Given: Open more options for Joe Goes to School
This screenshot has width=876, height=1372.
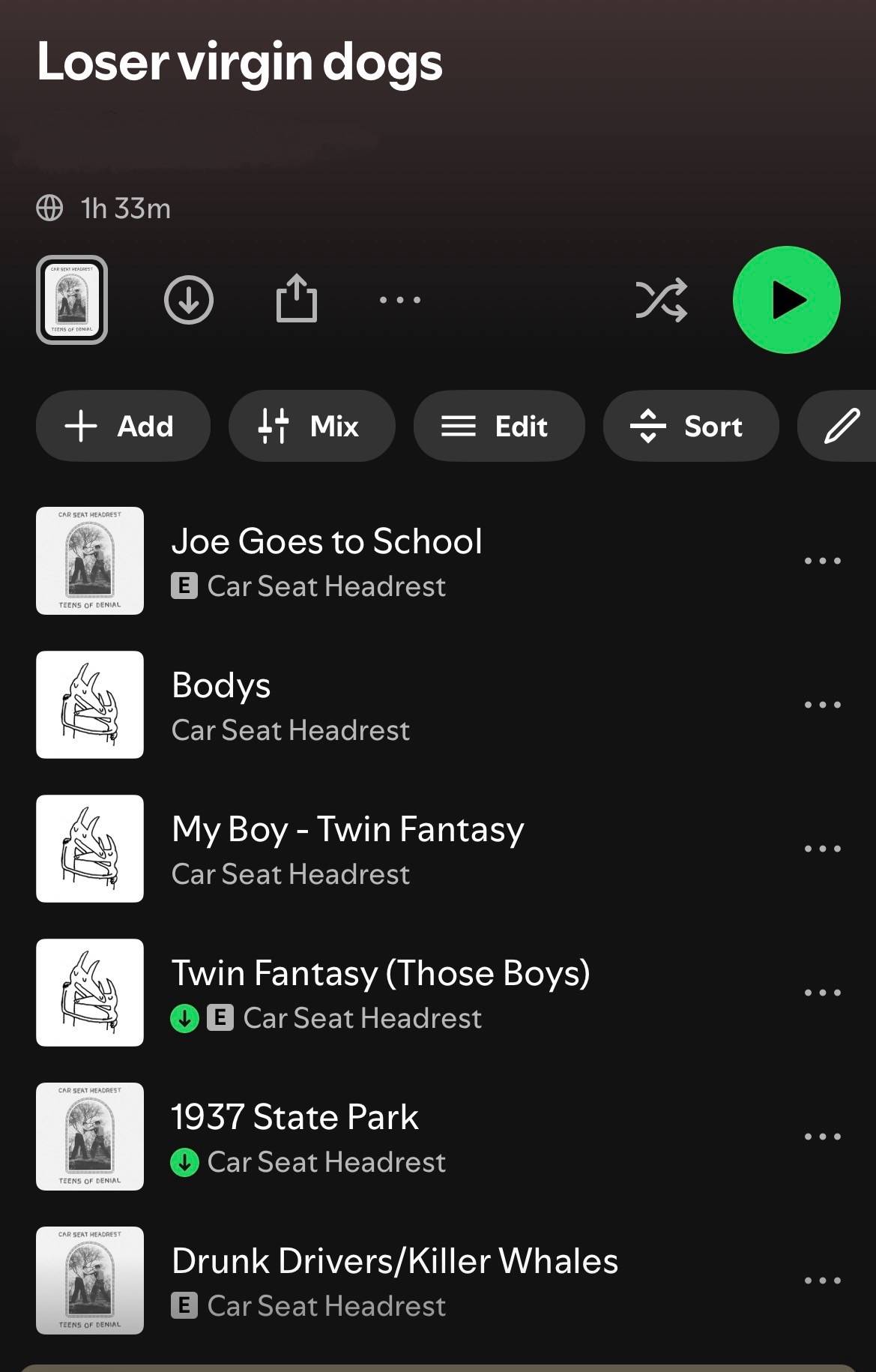Looking at the screenshot, I should click(x=823, y=561).
